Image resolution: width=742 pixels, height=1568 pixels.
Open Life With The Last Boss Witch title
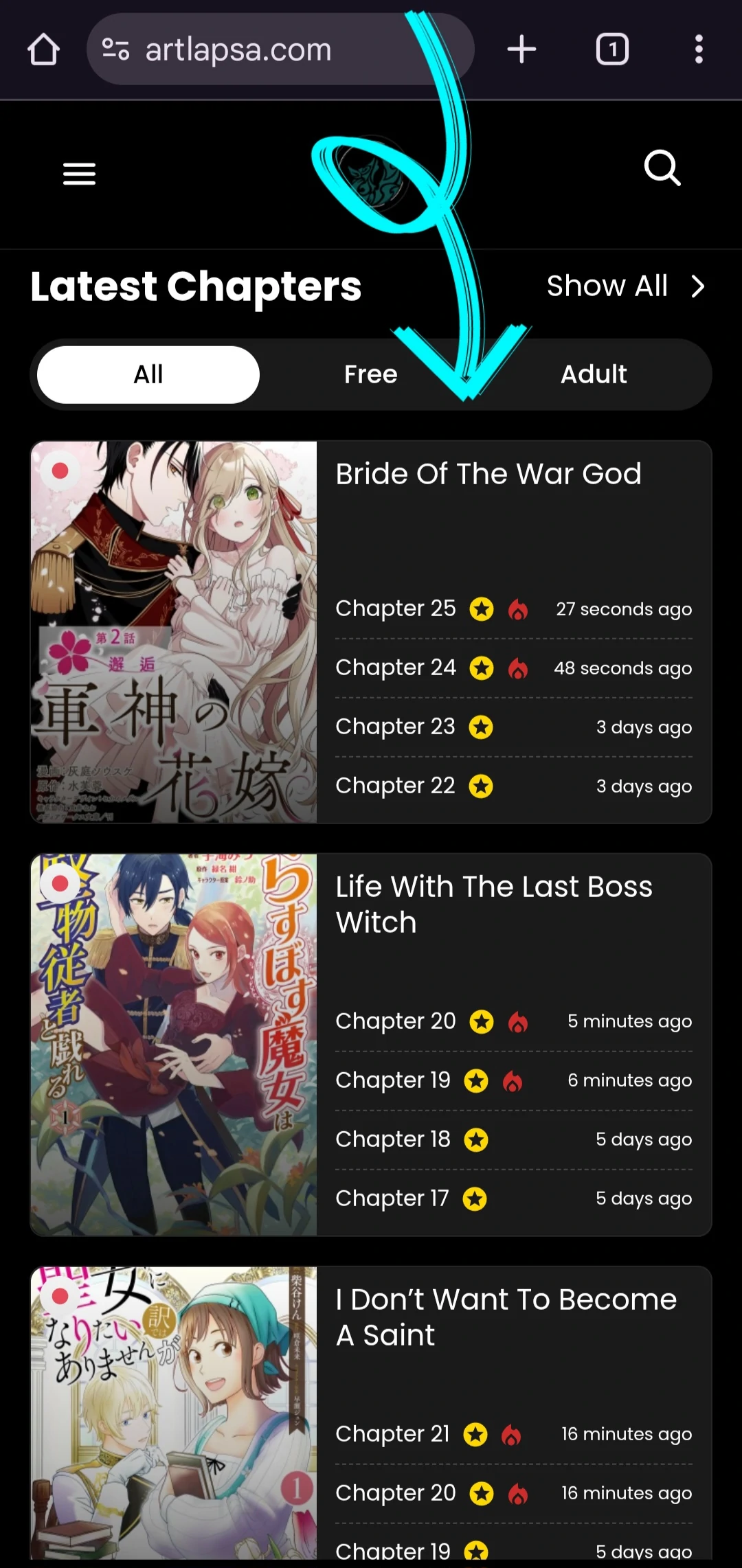click(x=494, y=904)
